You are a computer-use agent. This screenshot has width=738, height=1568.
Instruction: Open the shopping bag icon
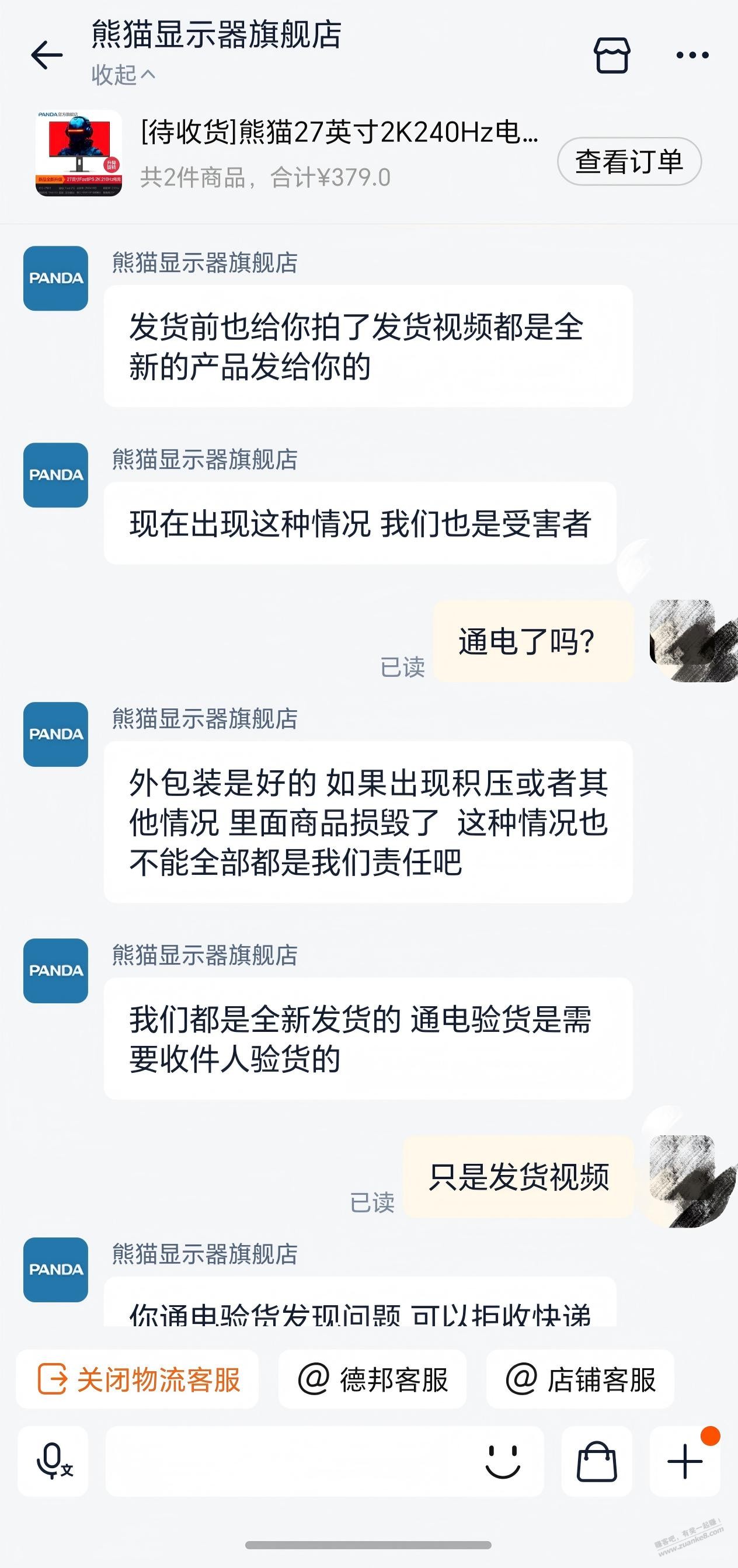pyautogui.click(x=596, y=1461)
